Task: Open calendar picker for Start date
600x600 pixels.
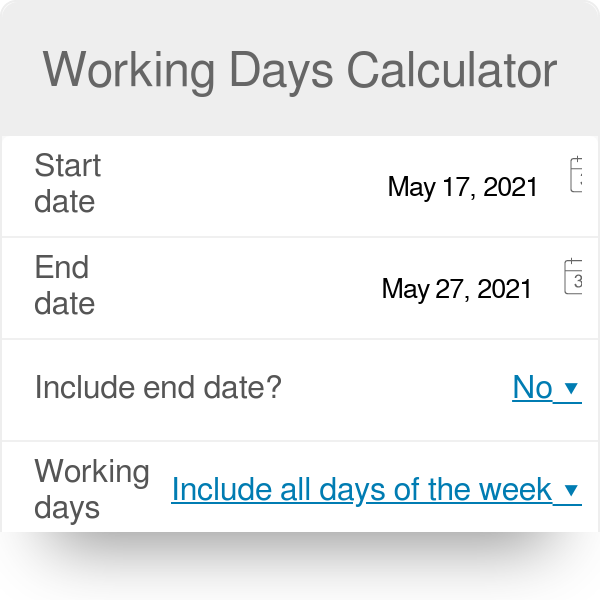Action: (x=576, y=174)
